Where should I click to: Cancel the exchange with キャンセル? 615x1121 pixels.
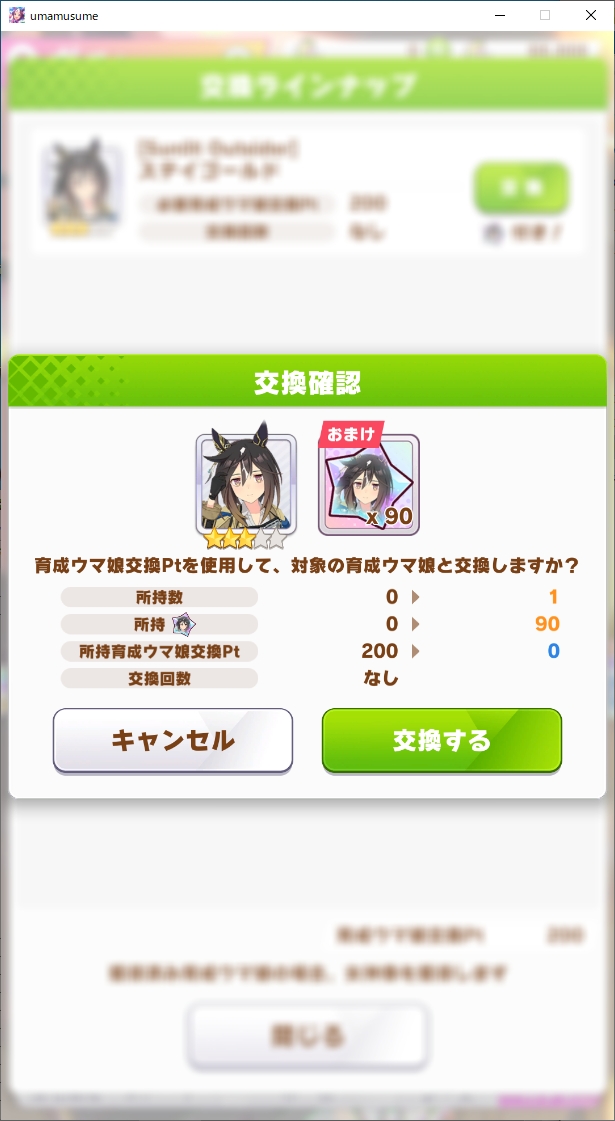pyautogui.click(x=173, y=740)
